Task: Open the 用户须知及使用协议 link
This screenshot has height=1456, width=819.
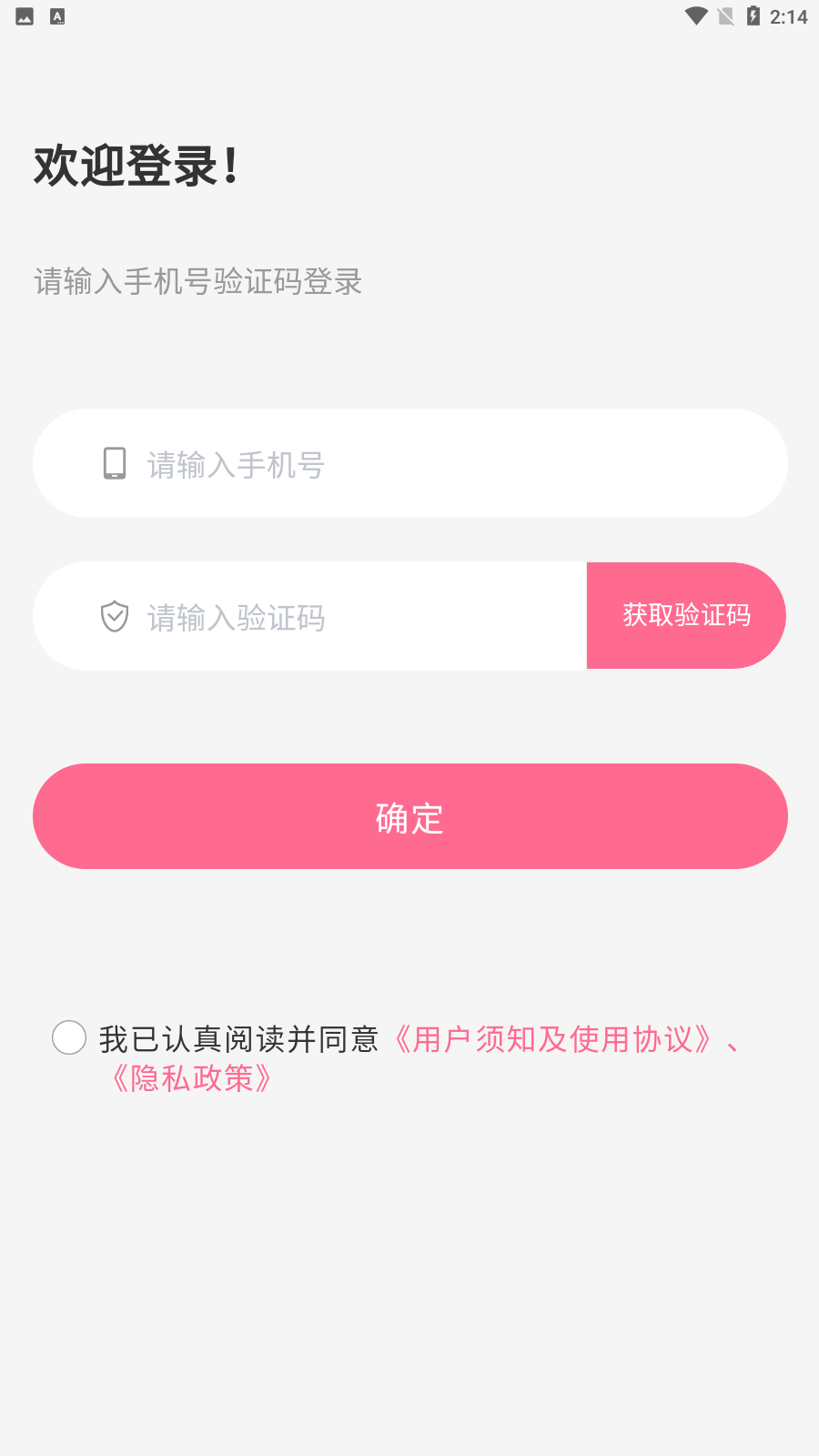Action: 552,1039
